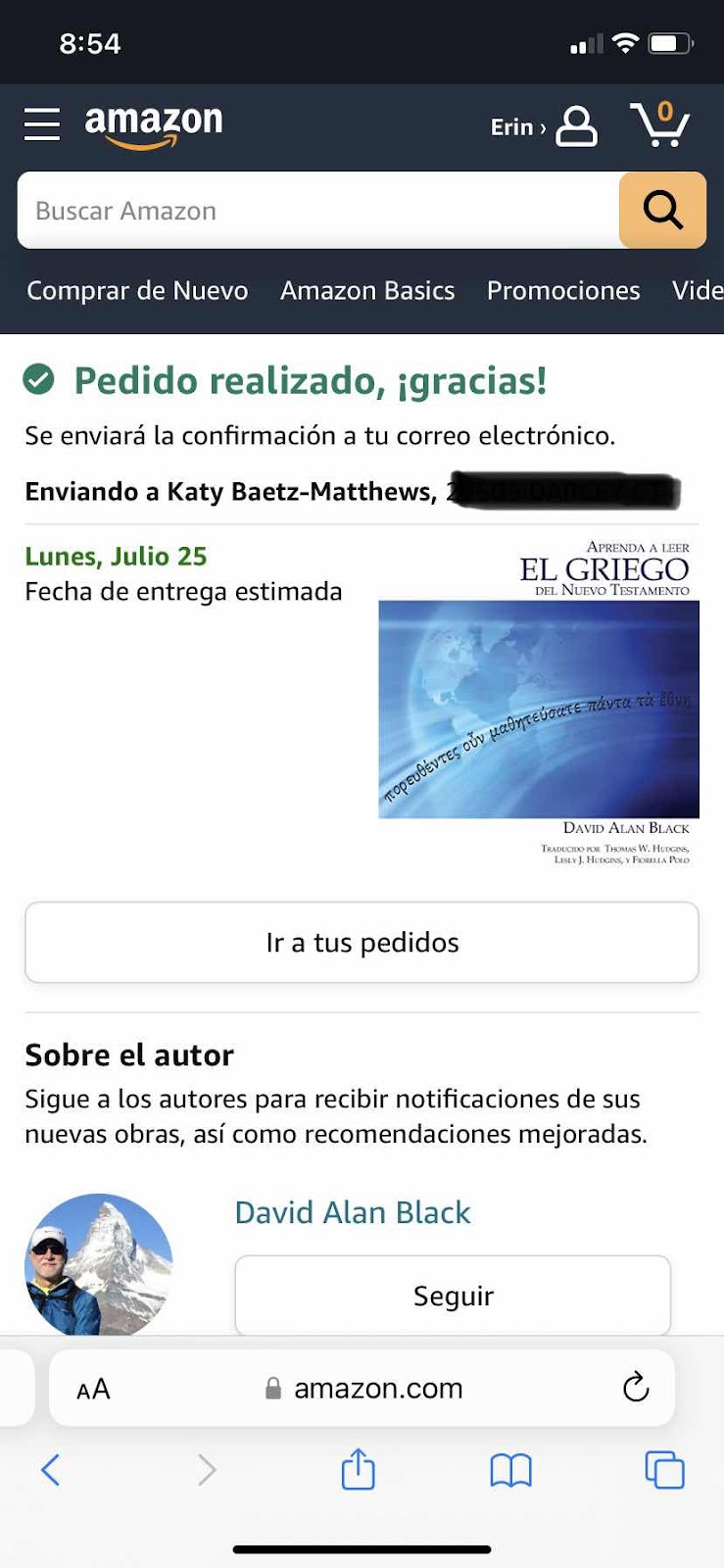View David Alan Black's profile photo
This screenshot has height=1568, width=724.
coord(98,1264)
